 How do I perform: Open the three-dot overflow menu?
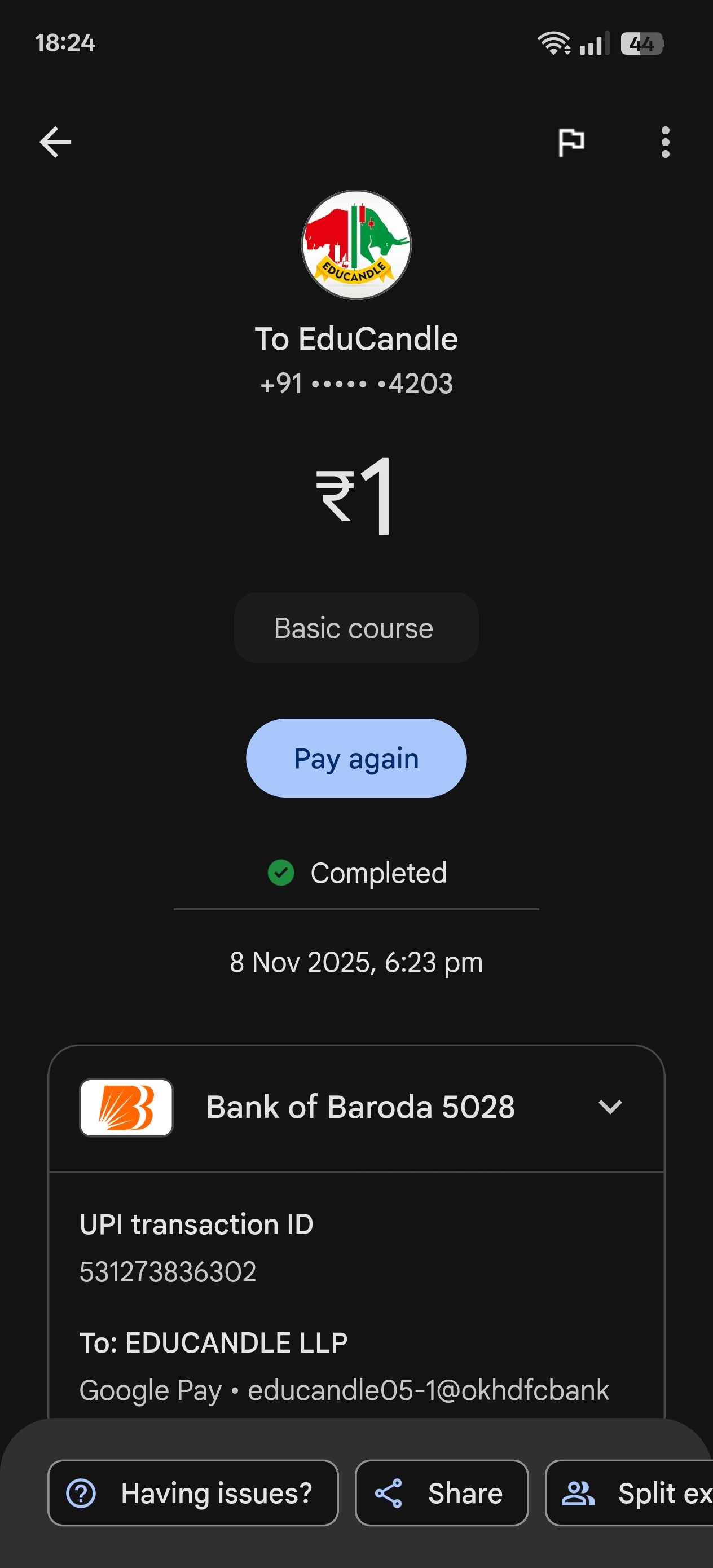coord(665,143)
